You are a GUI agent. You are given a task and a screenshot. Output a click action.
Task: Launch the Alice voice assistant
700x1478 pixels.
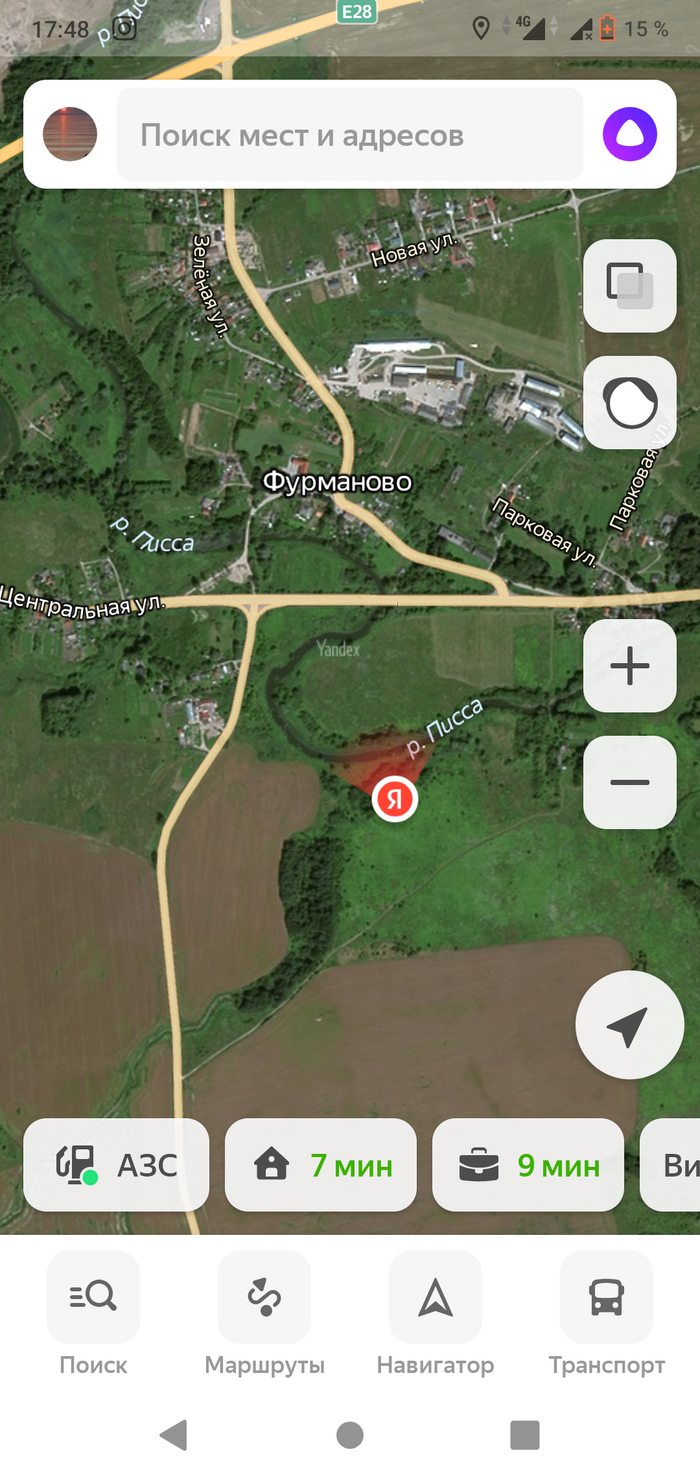(629, 134)
